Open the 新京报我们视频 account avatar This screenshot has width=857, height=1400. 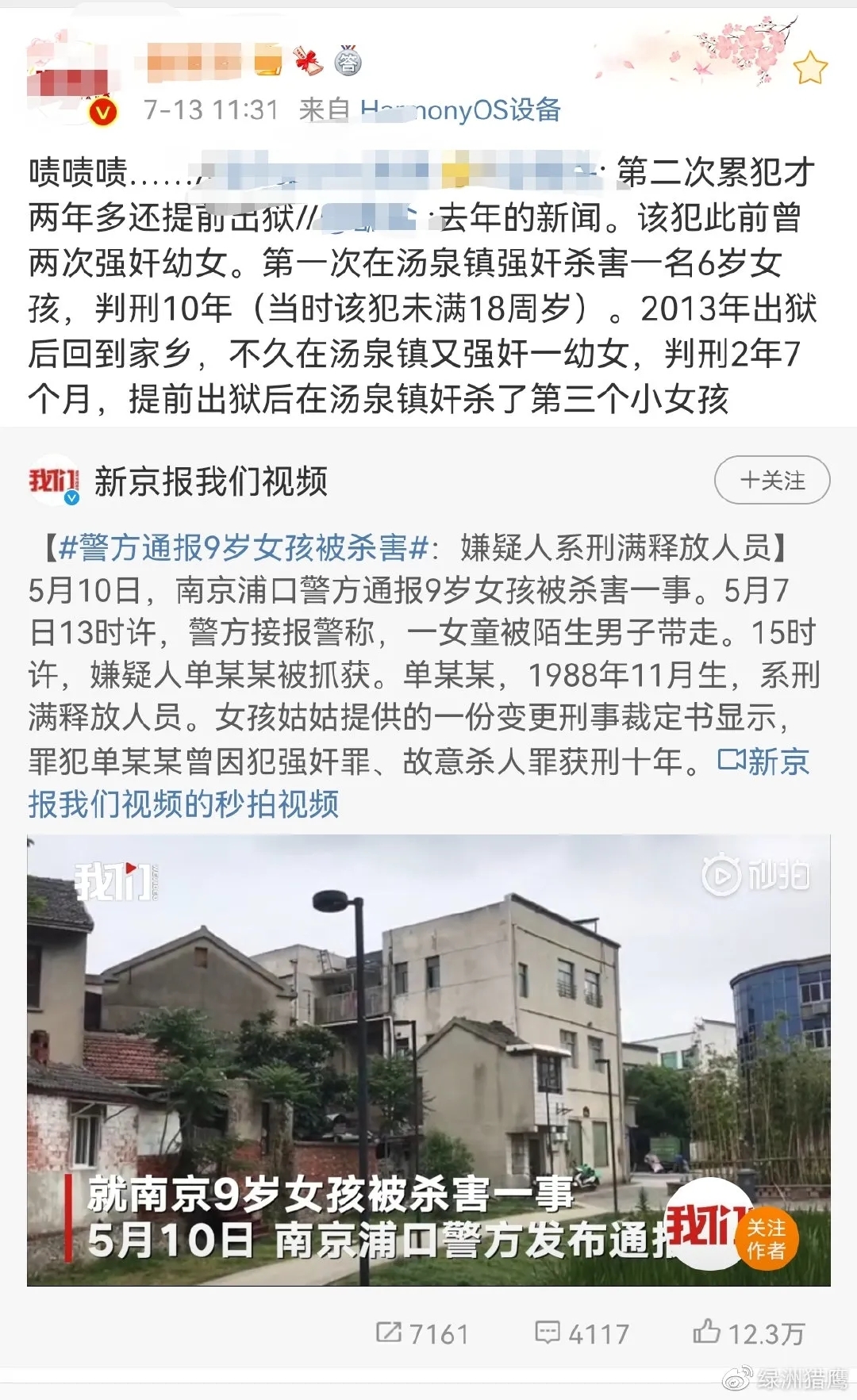[53, 481]
